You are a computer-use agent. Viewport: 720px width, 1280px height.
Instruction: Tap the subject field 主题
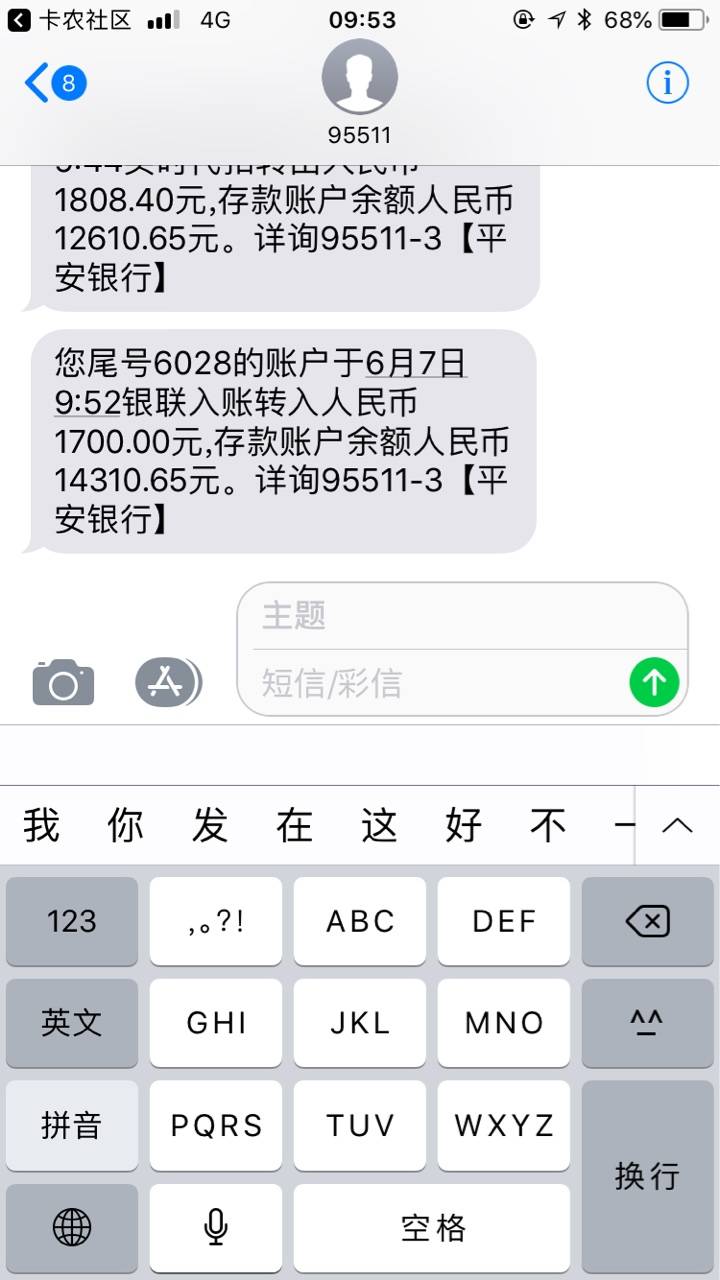click(x=462, y=615)
